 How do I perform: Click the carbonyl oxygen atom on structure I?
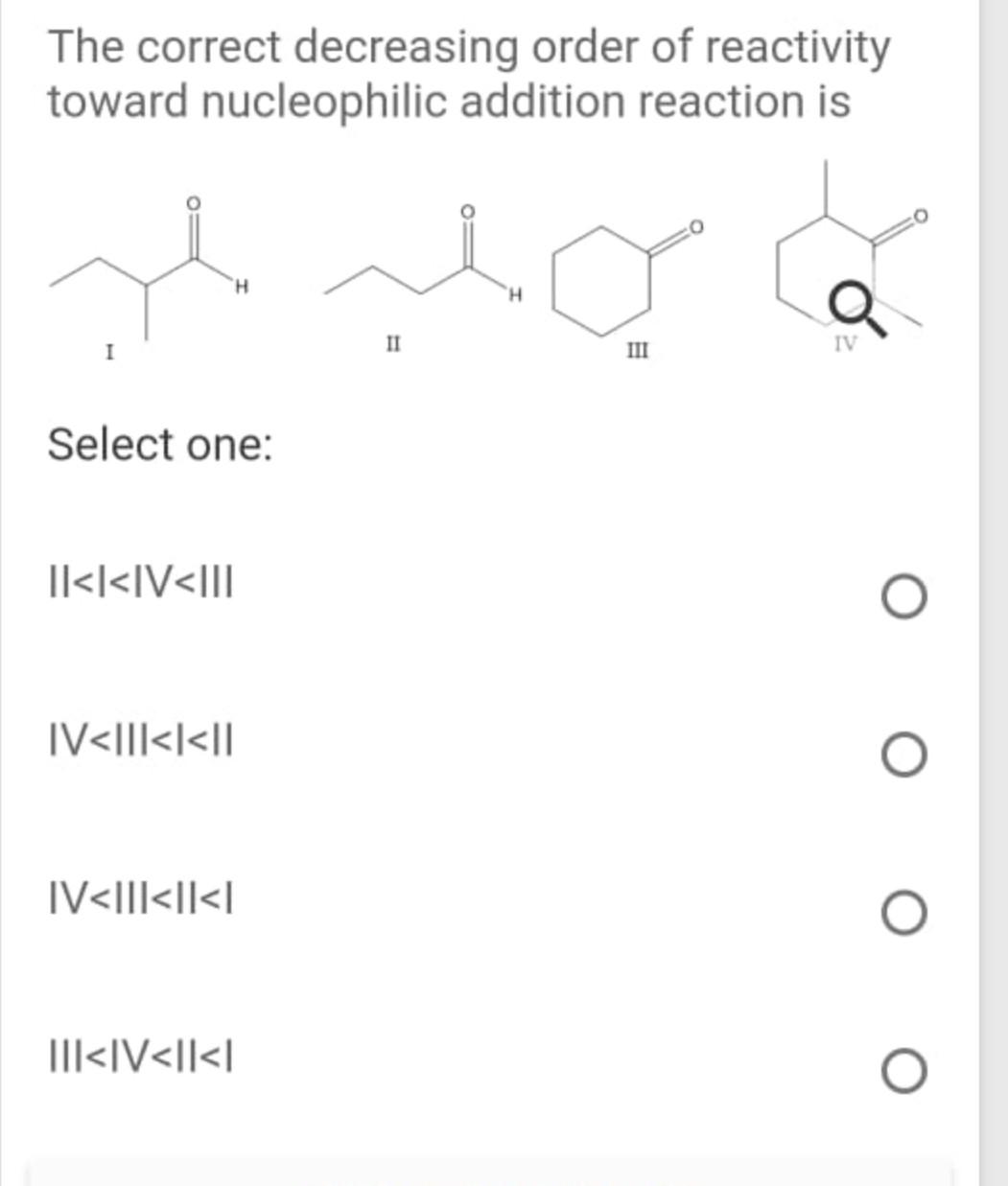(x=192, y=201)
